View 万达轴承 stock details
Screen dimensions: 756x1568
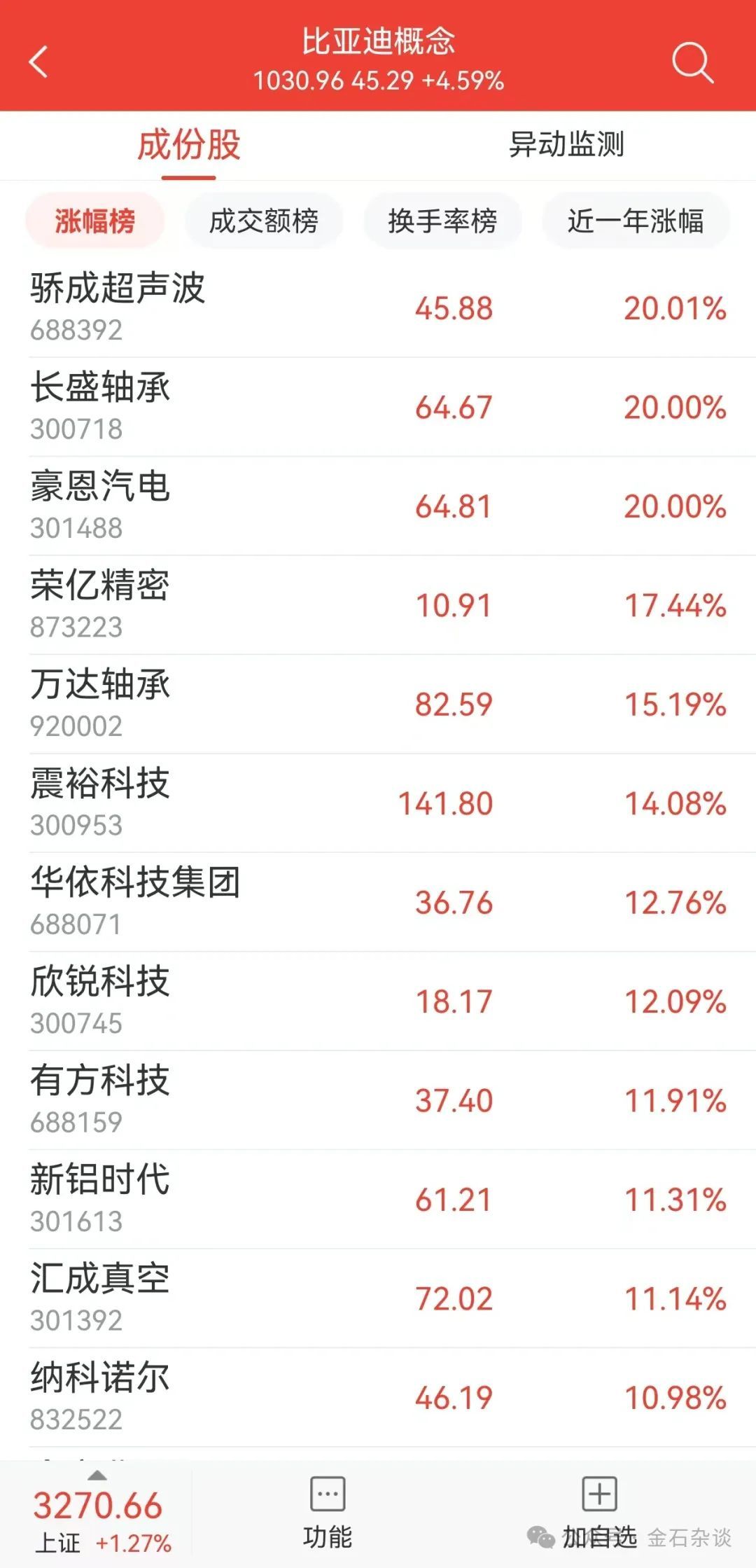pos(378,704)
